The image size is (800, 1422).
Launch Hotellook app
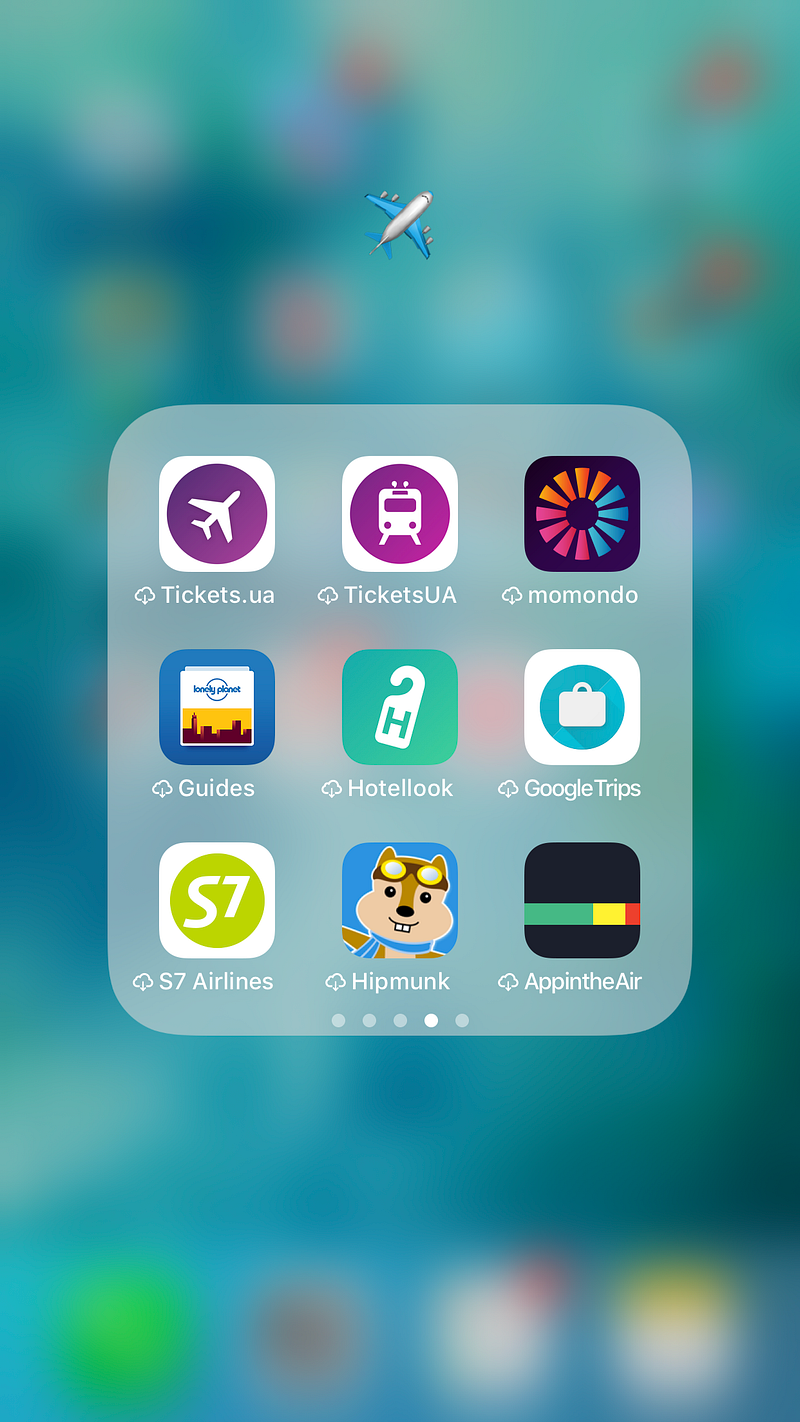coord(400,707)
